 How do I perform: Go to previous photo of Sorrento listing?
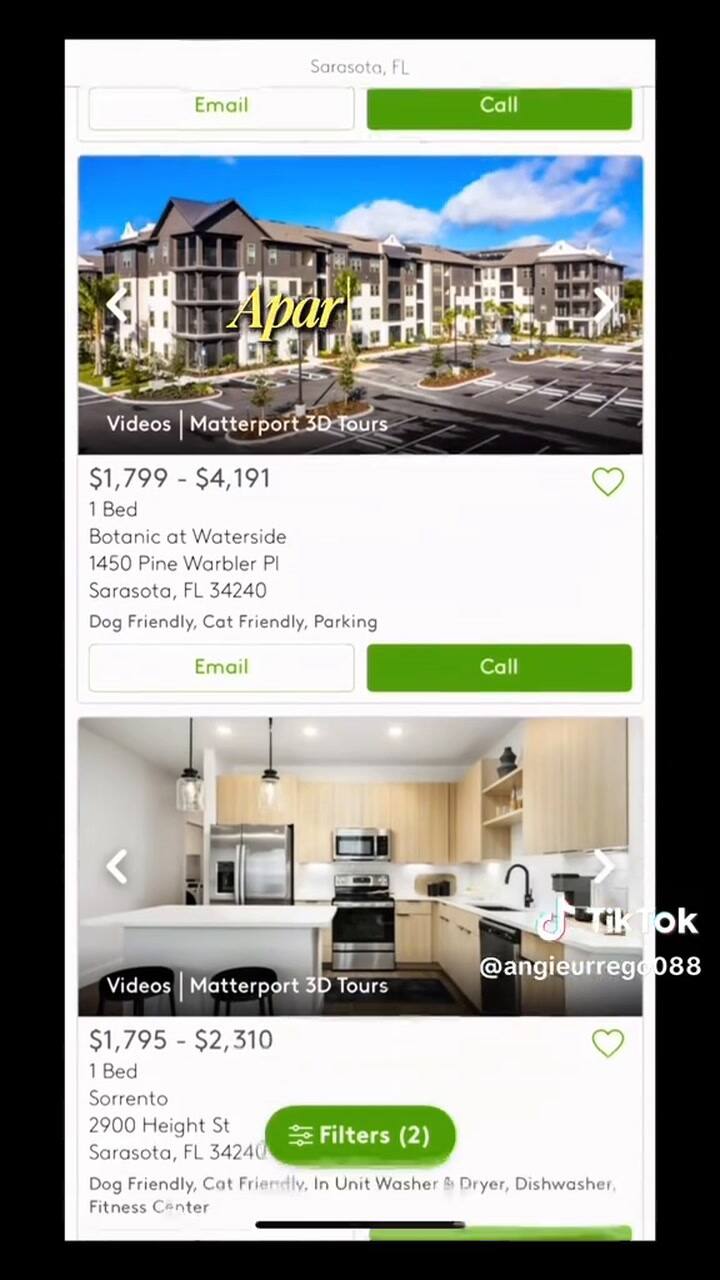(117, 866)
